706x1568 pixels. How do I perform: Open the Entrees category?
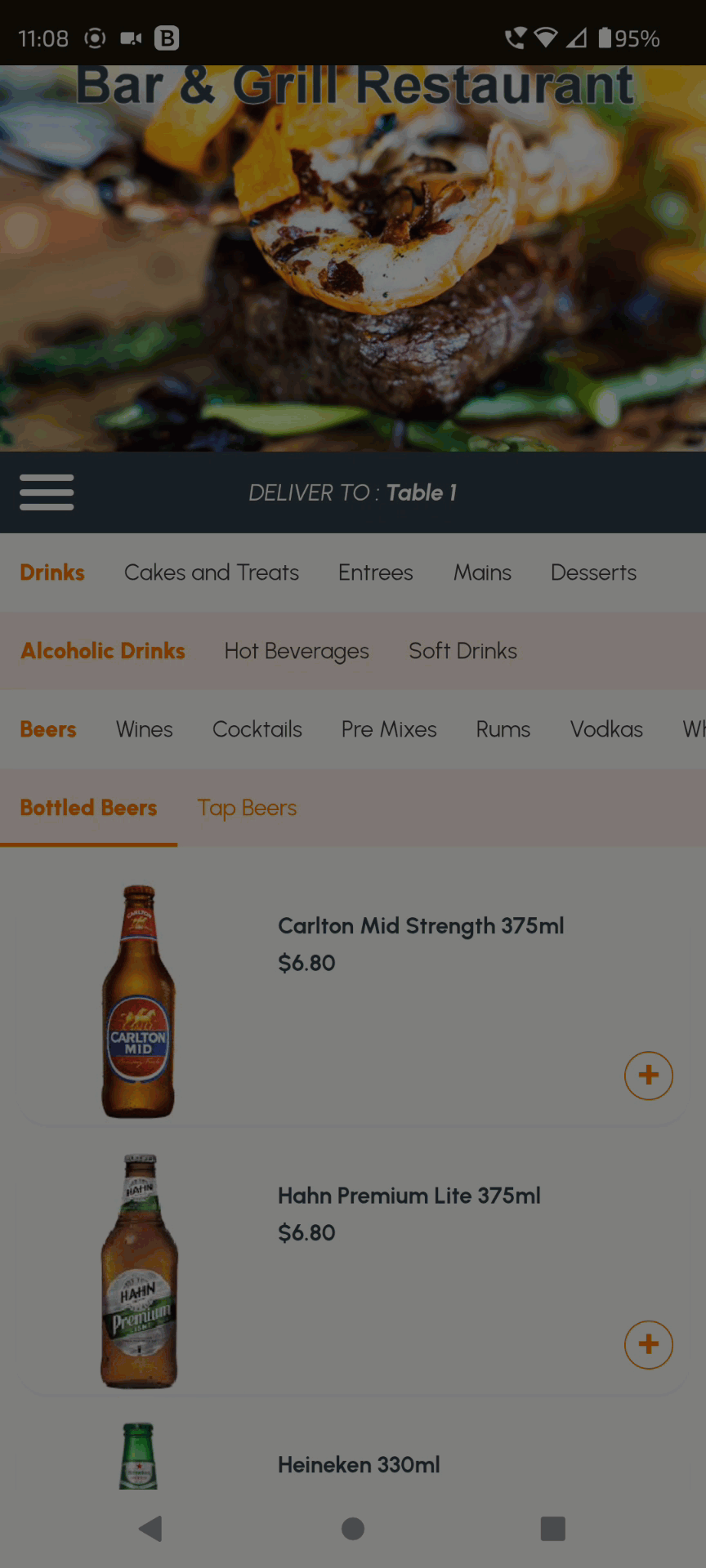click(x=375, y=572)
